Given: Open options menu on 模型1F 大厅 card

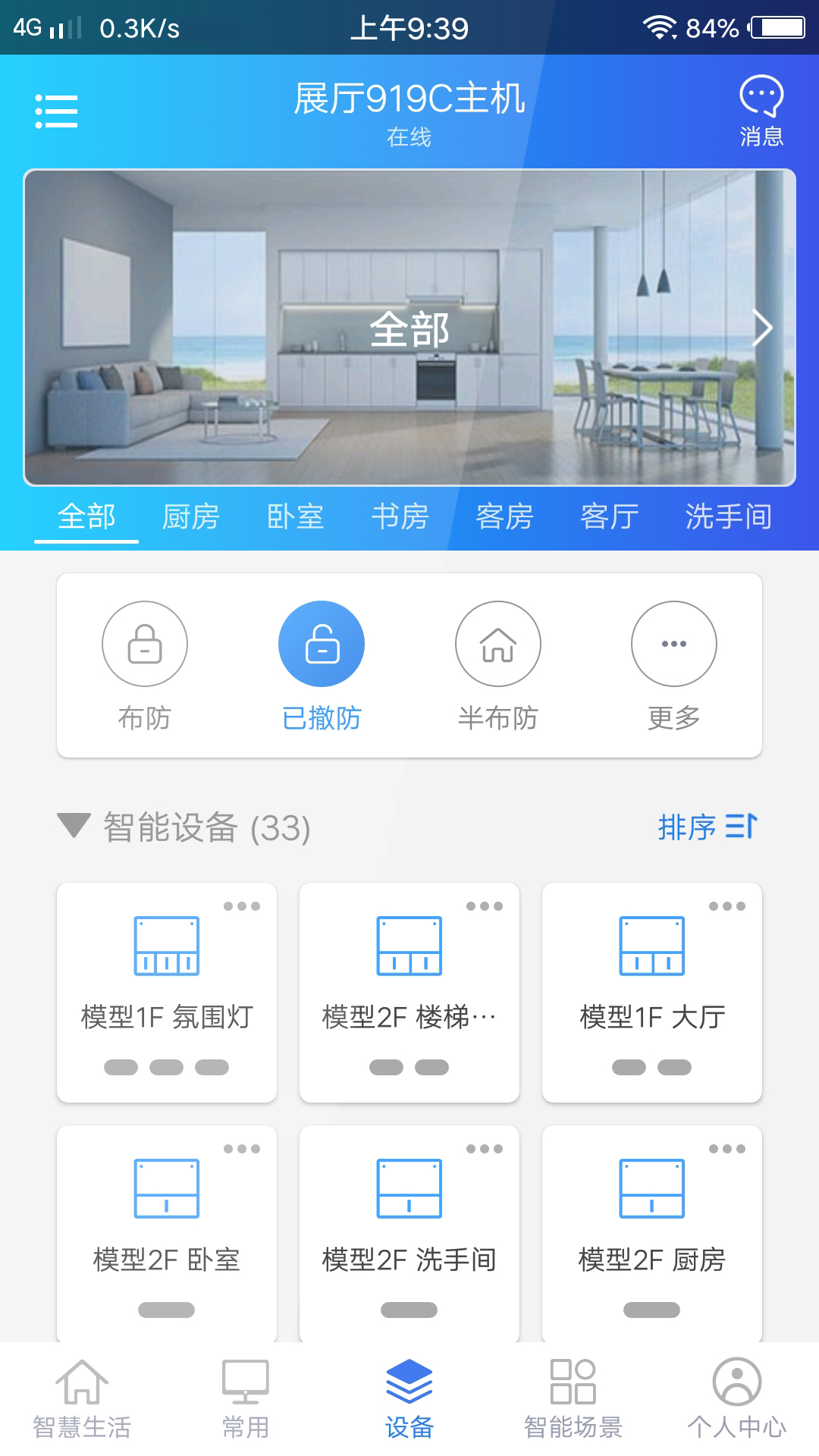Looking at the screenshot, I should click(726, 905).
